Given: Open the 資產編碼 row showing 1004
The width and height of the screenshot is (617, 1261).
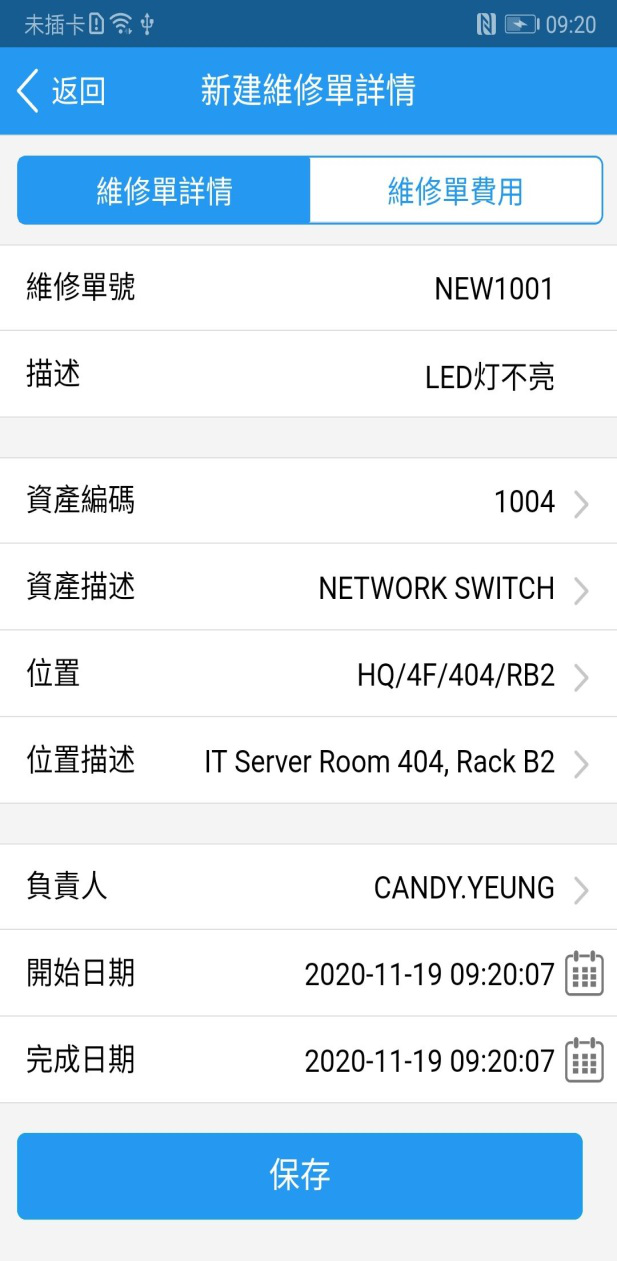Looking at the screenshot, I should (x=308, y=501).
